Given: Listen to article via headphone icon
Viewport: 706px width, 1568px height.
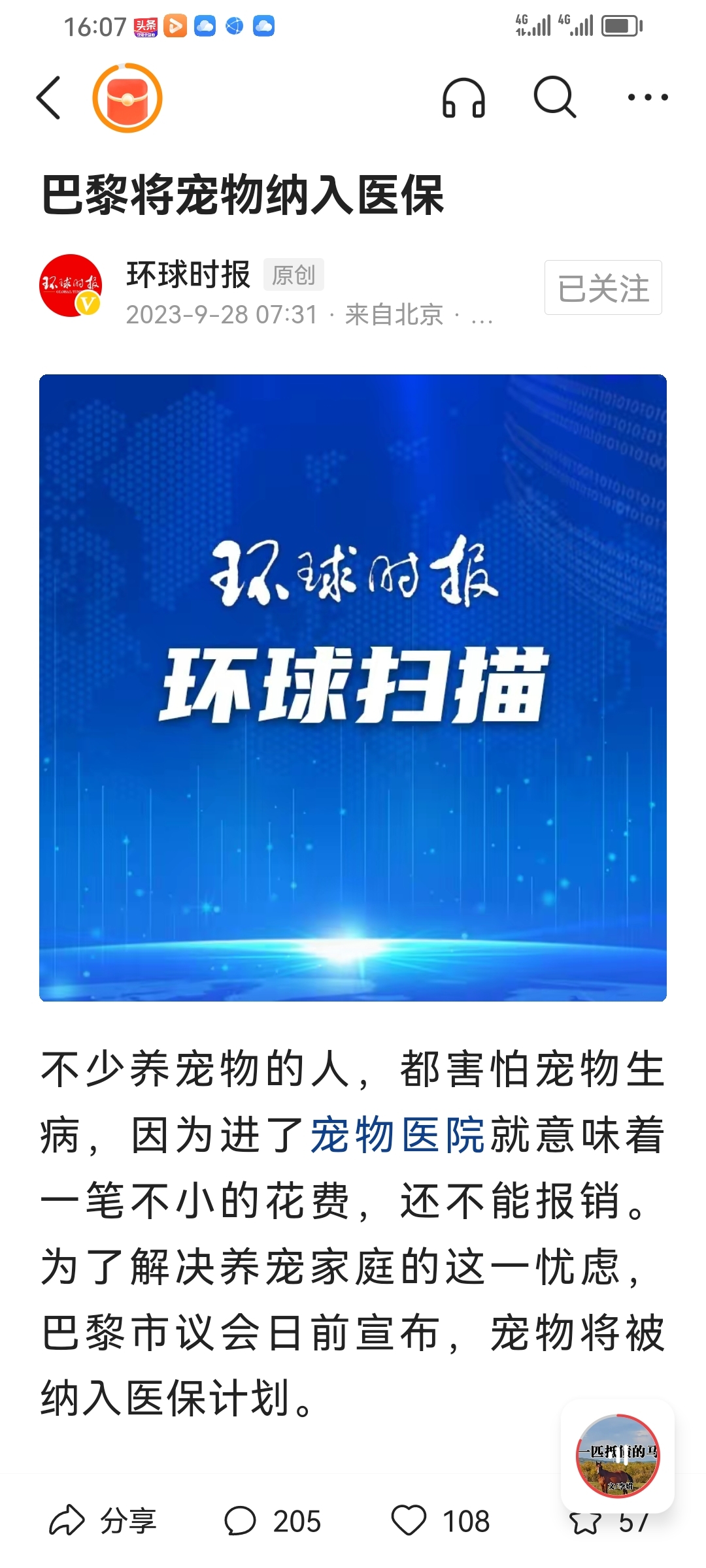Looking at the screenshot, I should click(463, 98).
